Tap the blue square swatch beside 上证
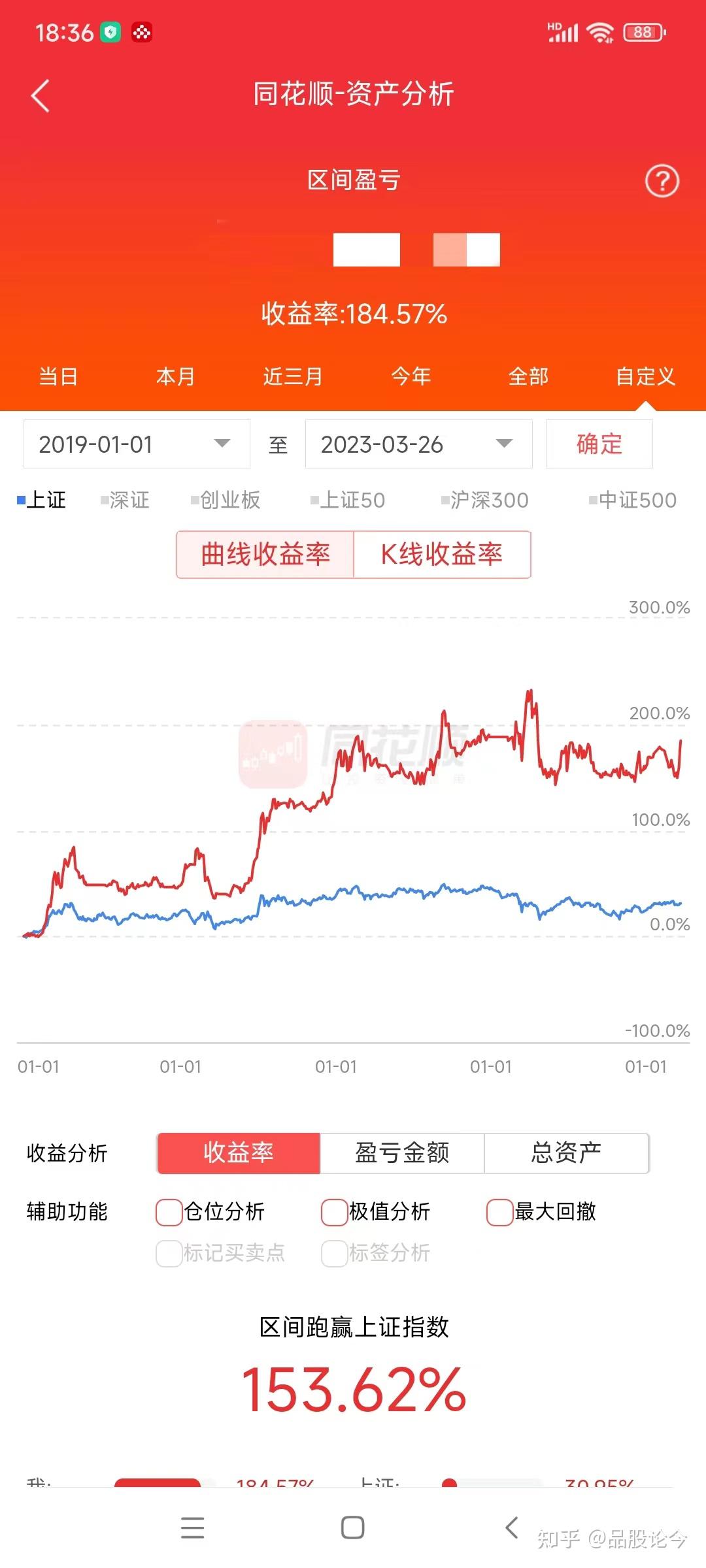Screen dimensions: 706x1568 (22, 500)
